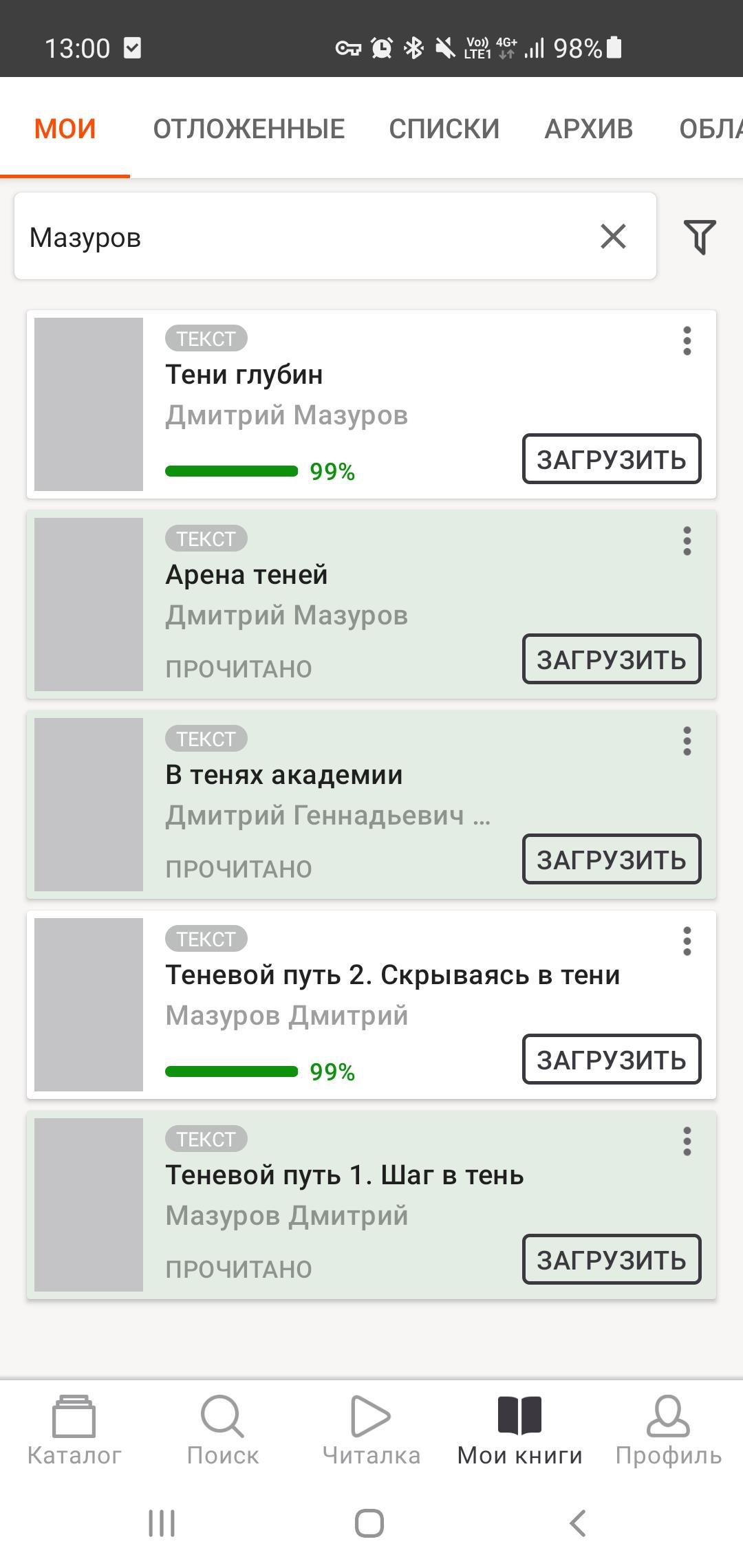This screenshot has height=1568, width=743.
Task: Open the «Архив» tab
Action: [x=588, y=129]
